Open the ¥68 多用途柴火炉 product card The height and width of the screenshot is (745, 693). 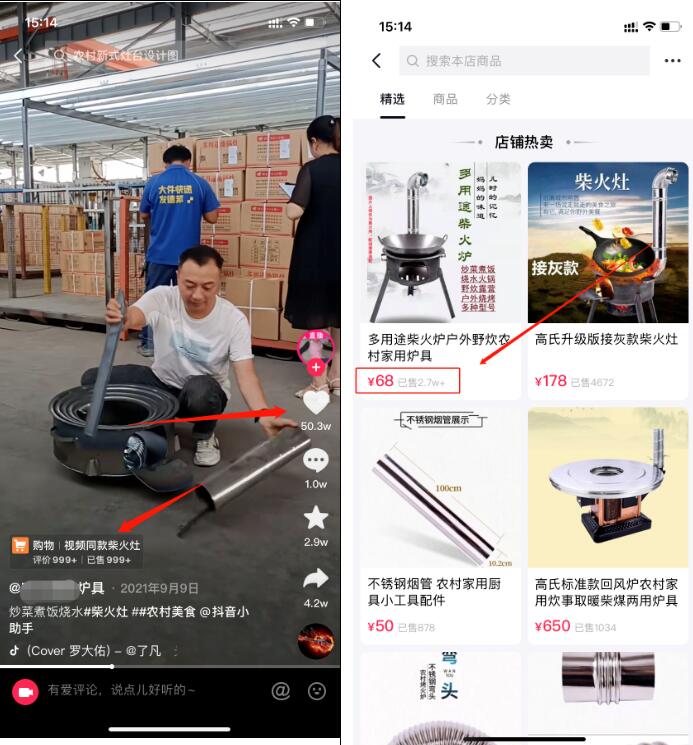tap(440, 280)
